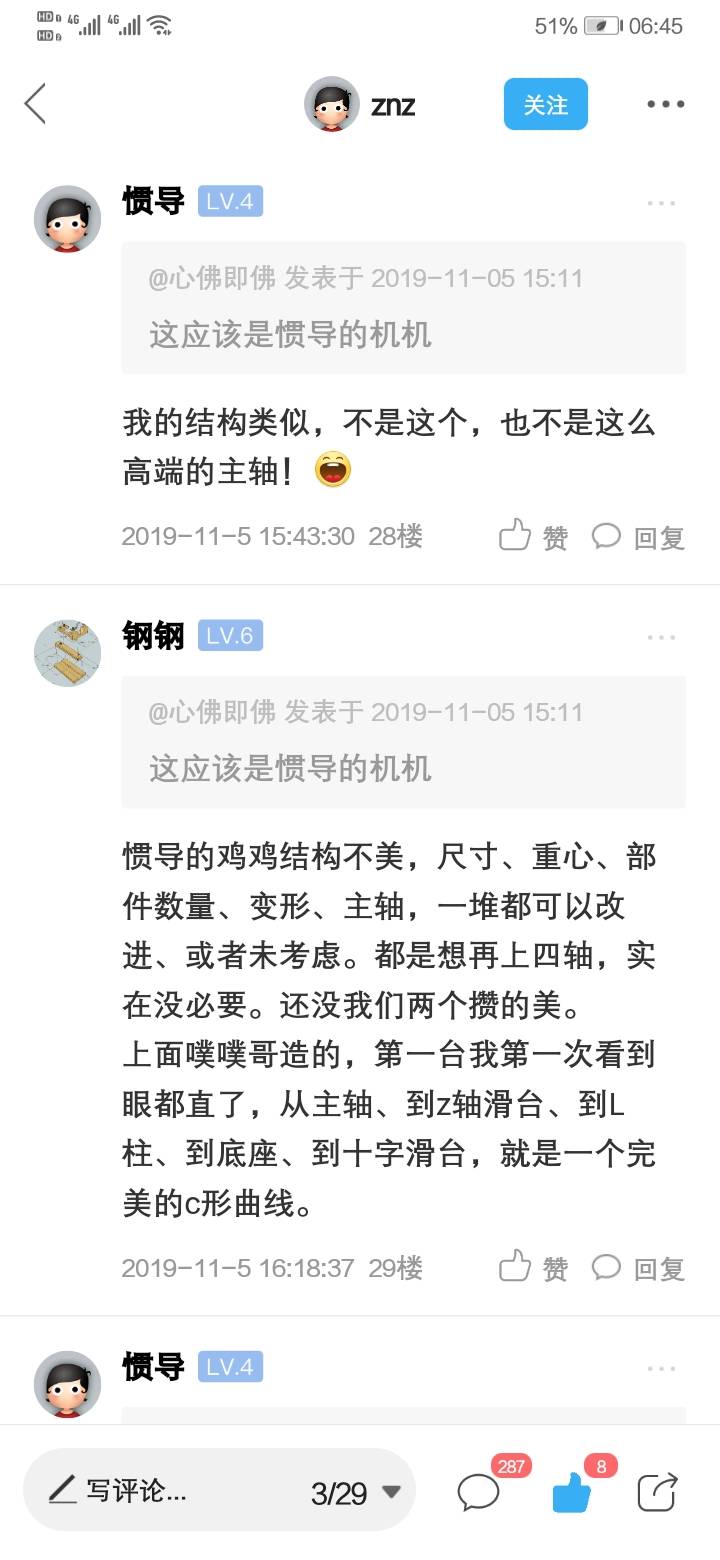
Task: Open the overflow menu in the header
Action: (665, 104)
